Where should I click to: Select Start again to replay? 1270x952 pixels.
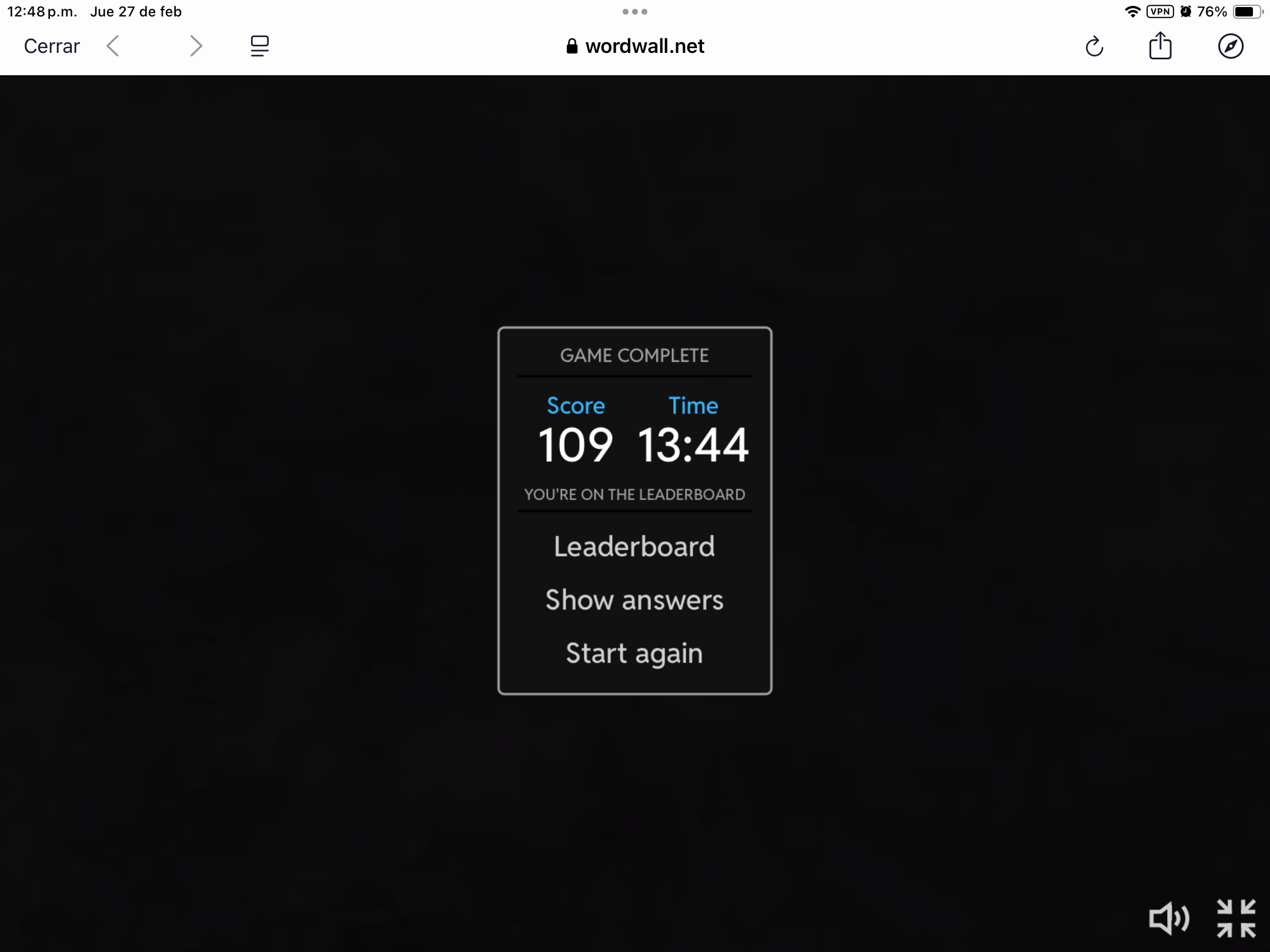click(x=634, y=653)
